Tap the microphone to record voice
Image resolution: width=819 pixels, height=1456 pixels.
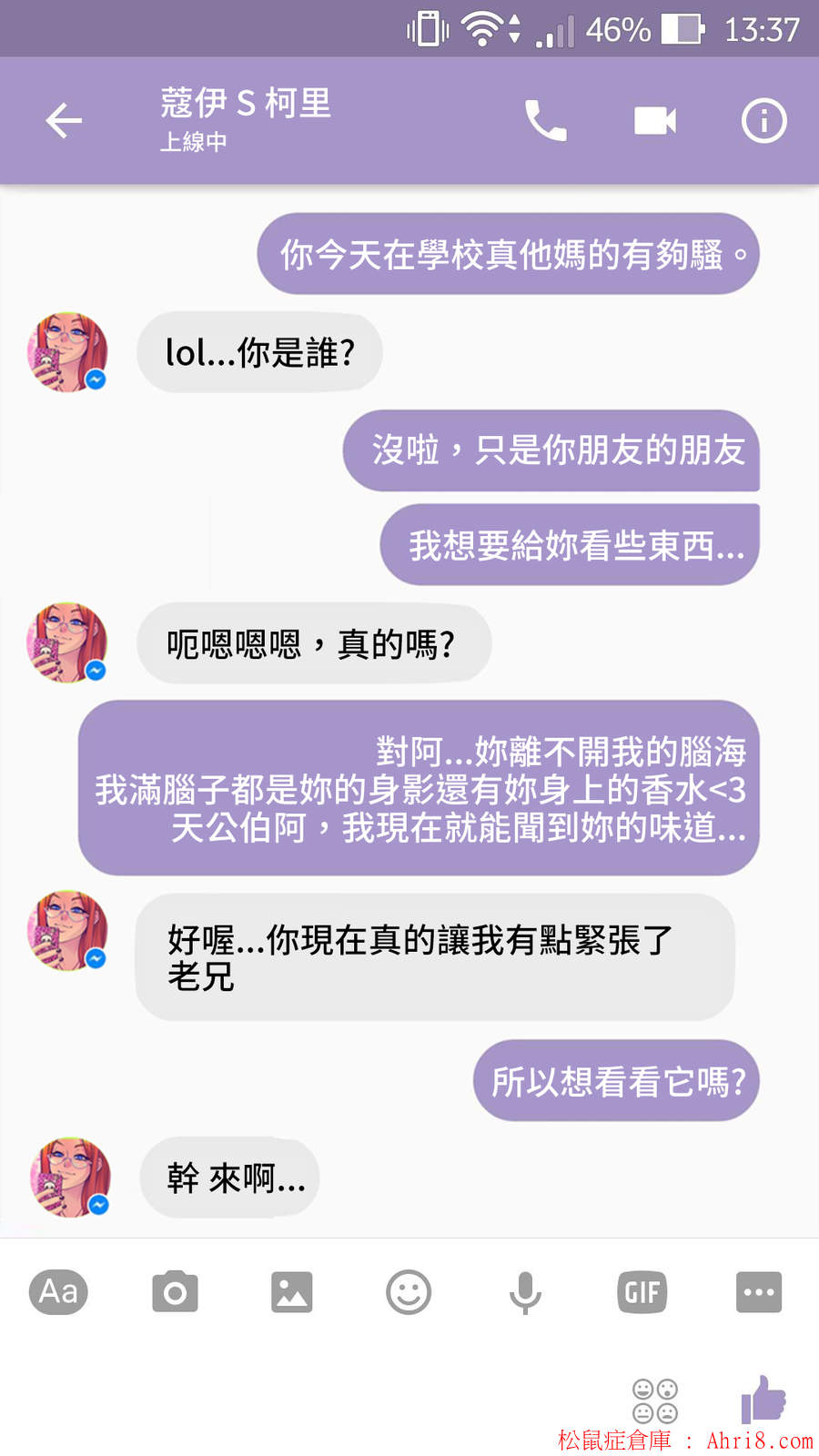click(525, 1291)
